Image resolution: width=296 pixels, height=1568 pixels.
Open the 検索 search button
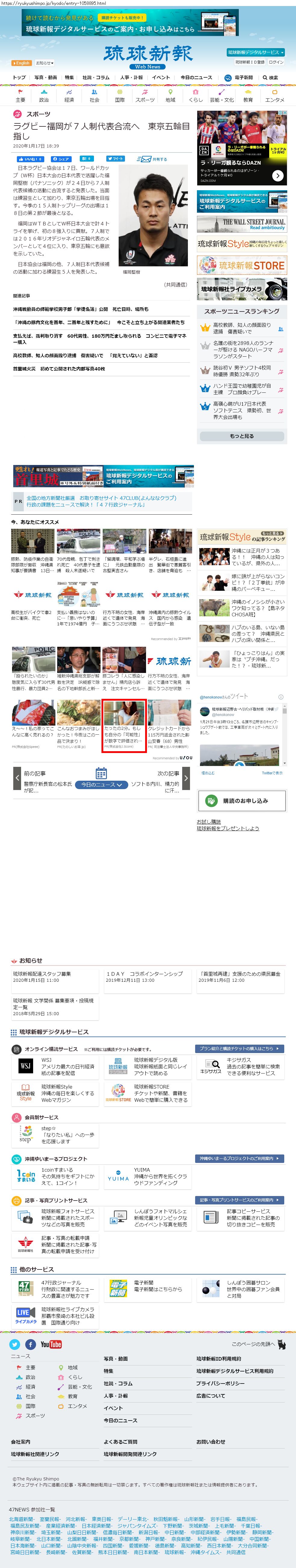point(270,77)
